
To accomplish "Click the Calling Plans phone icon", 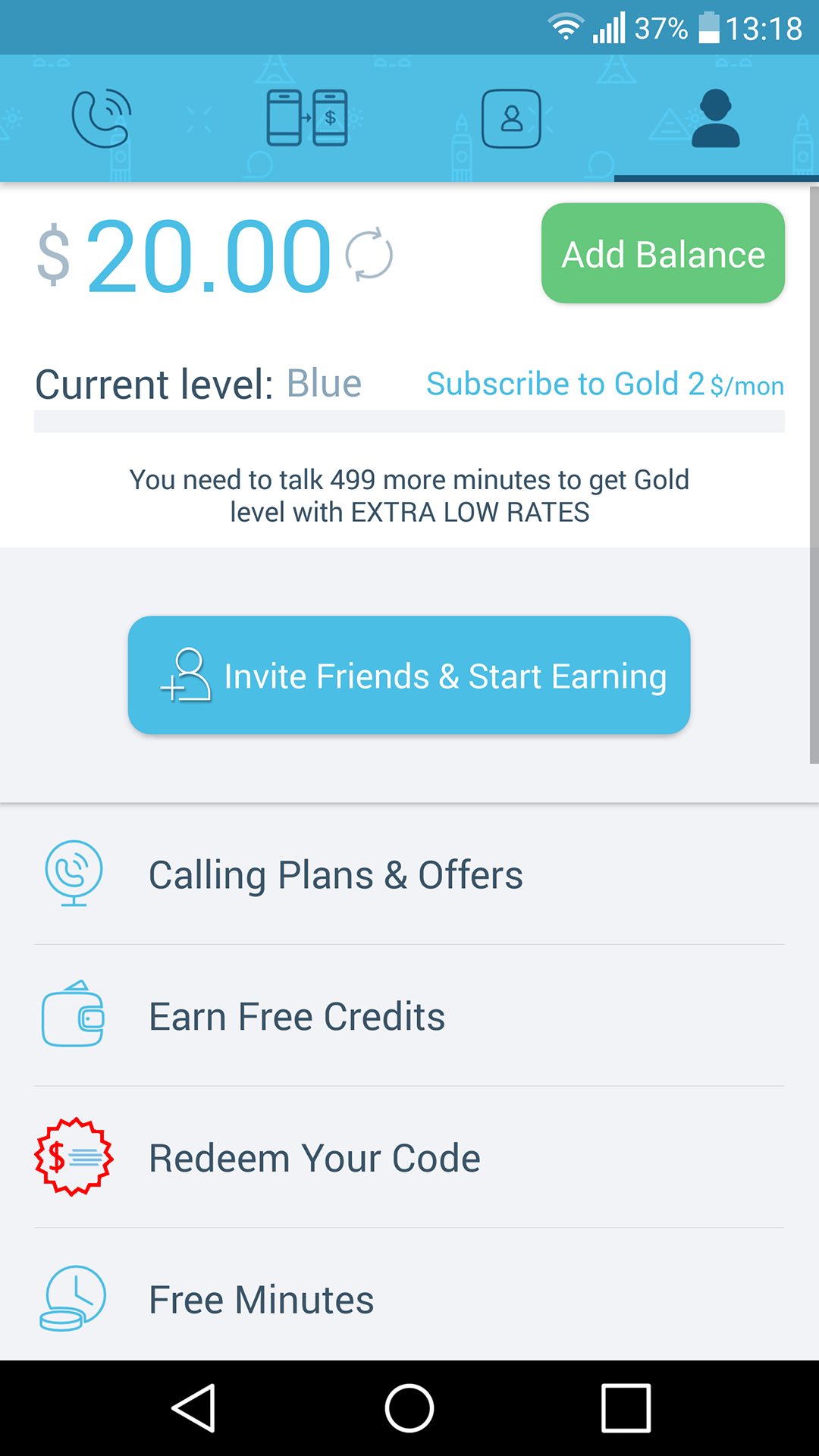I will click(72, 874).
